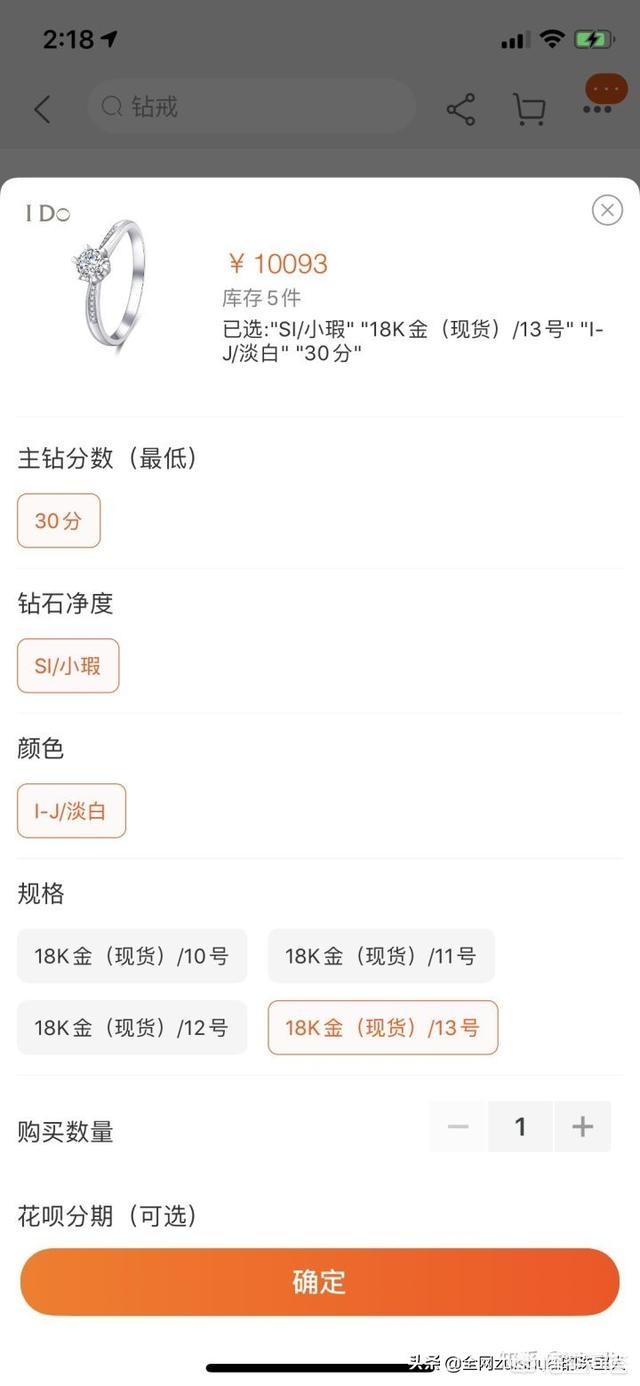Open the more options menu

598,105
